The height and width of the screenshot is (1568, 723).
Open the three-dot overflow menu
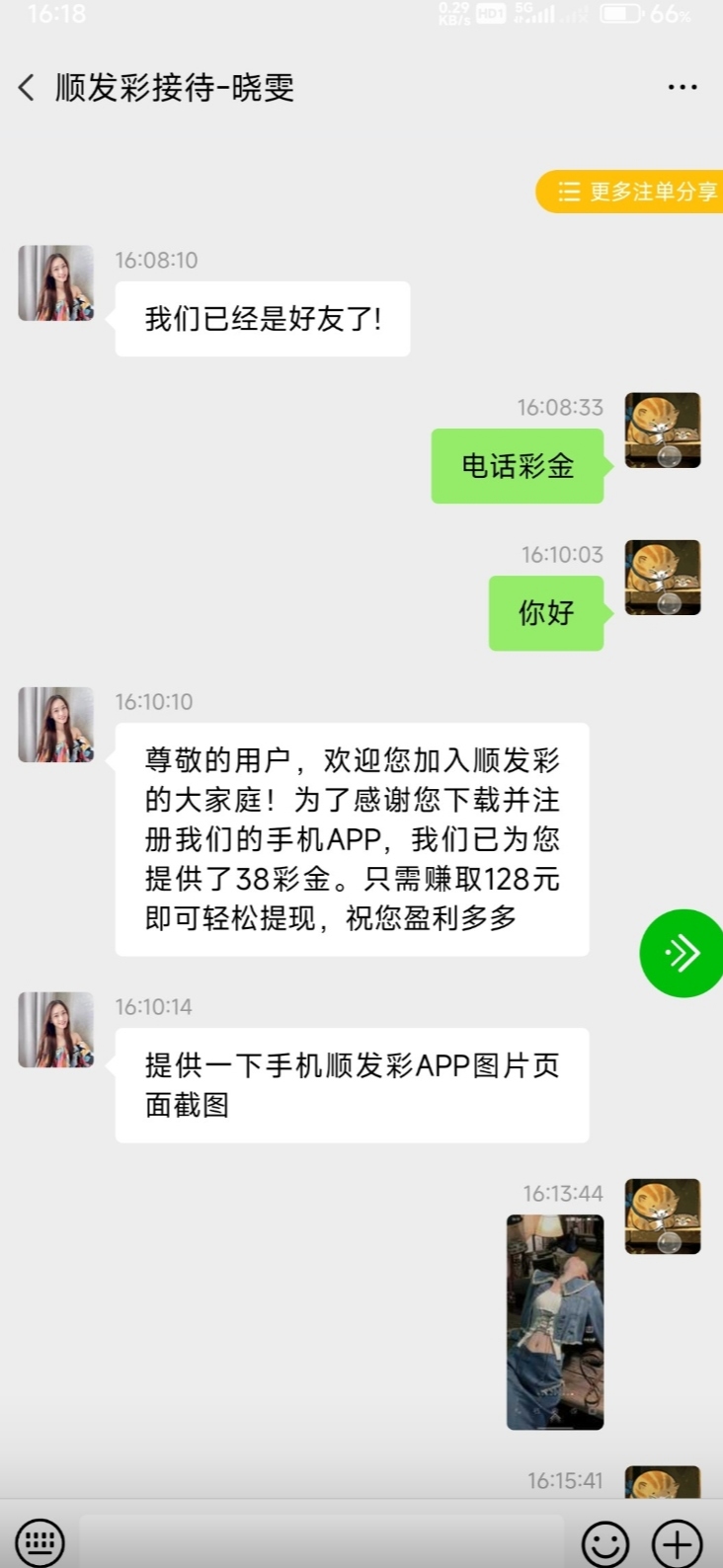click(683, 88)
